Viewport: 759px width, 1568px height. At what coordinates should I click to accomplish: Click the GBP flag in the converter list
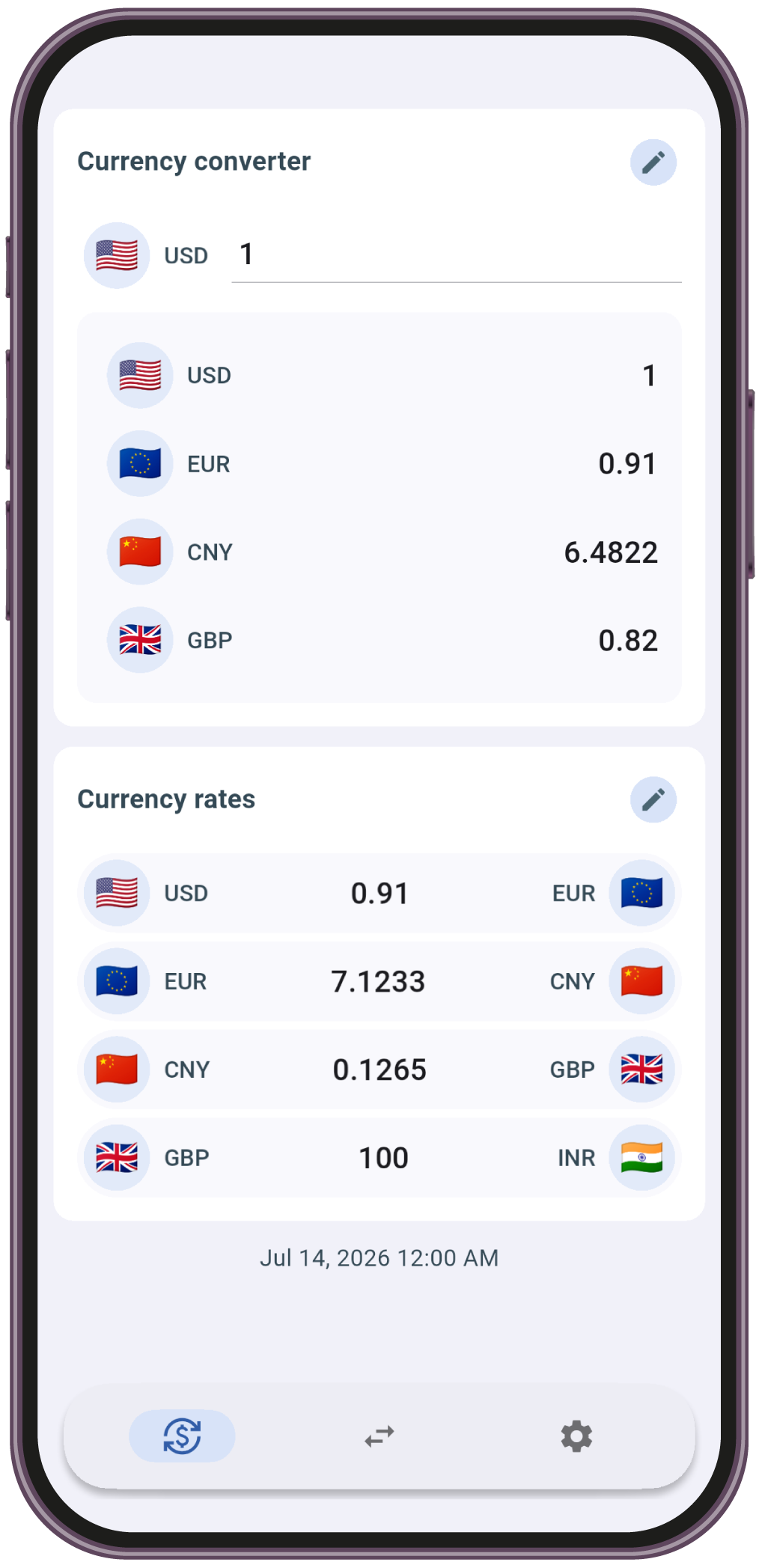[x=139, y=640]
